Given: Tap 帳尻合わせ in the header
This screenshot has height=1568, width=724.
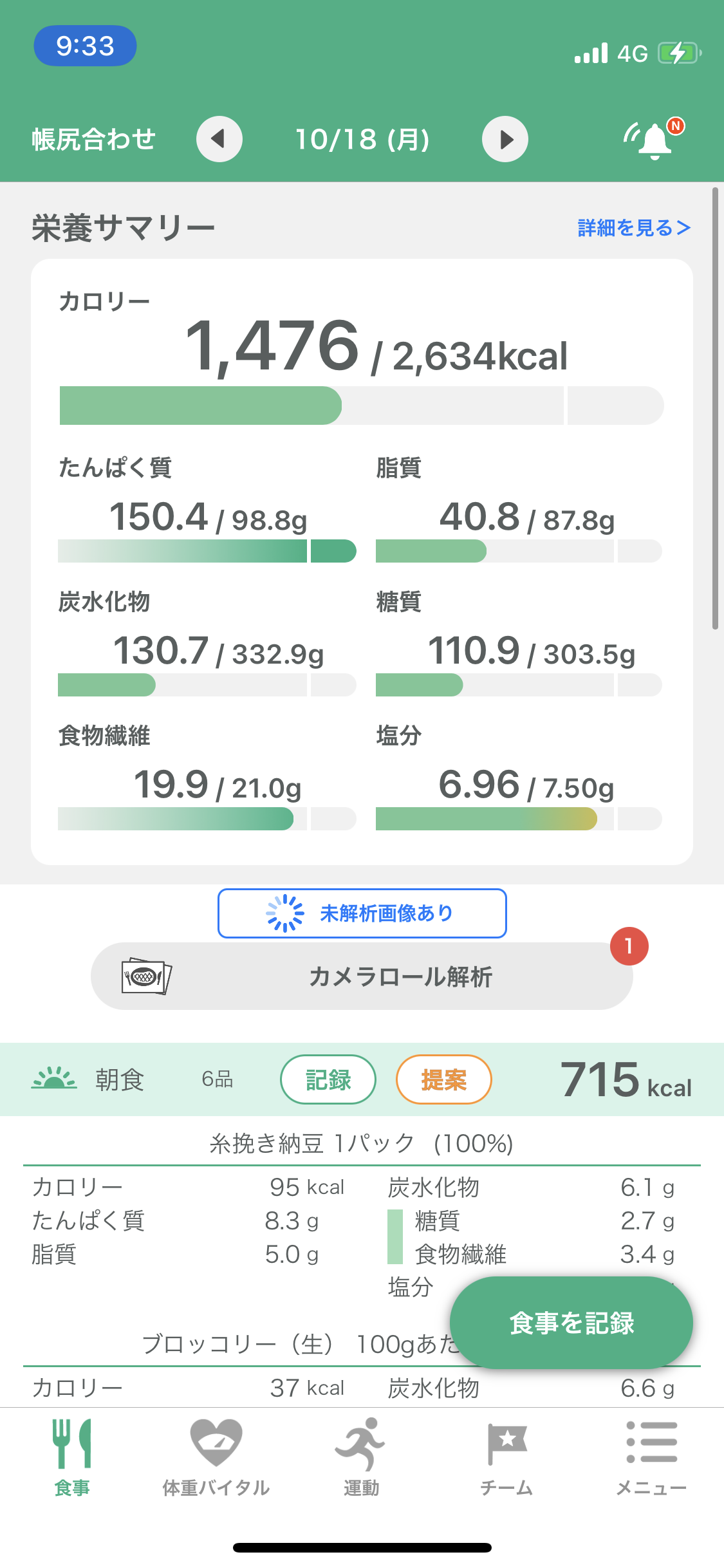Looking at the screenshot, I should coord(94,139).
